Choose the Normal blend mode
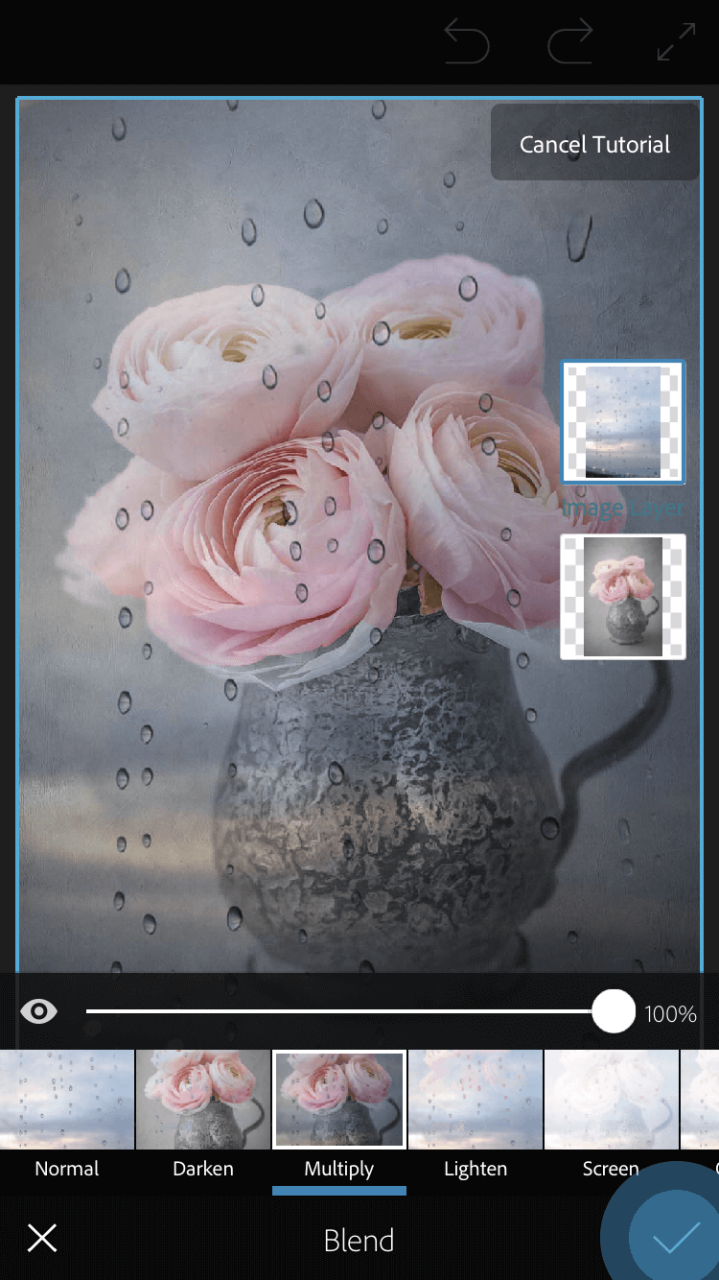The height and width of the screenshot is (1280, 719). point(67,1100)
